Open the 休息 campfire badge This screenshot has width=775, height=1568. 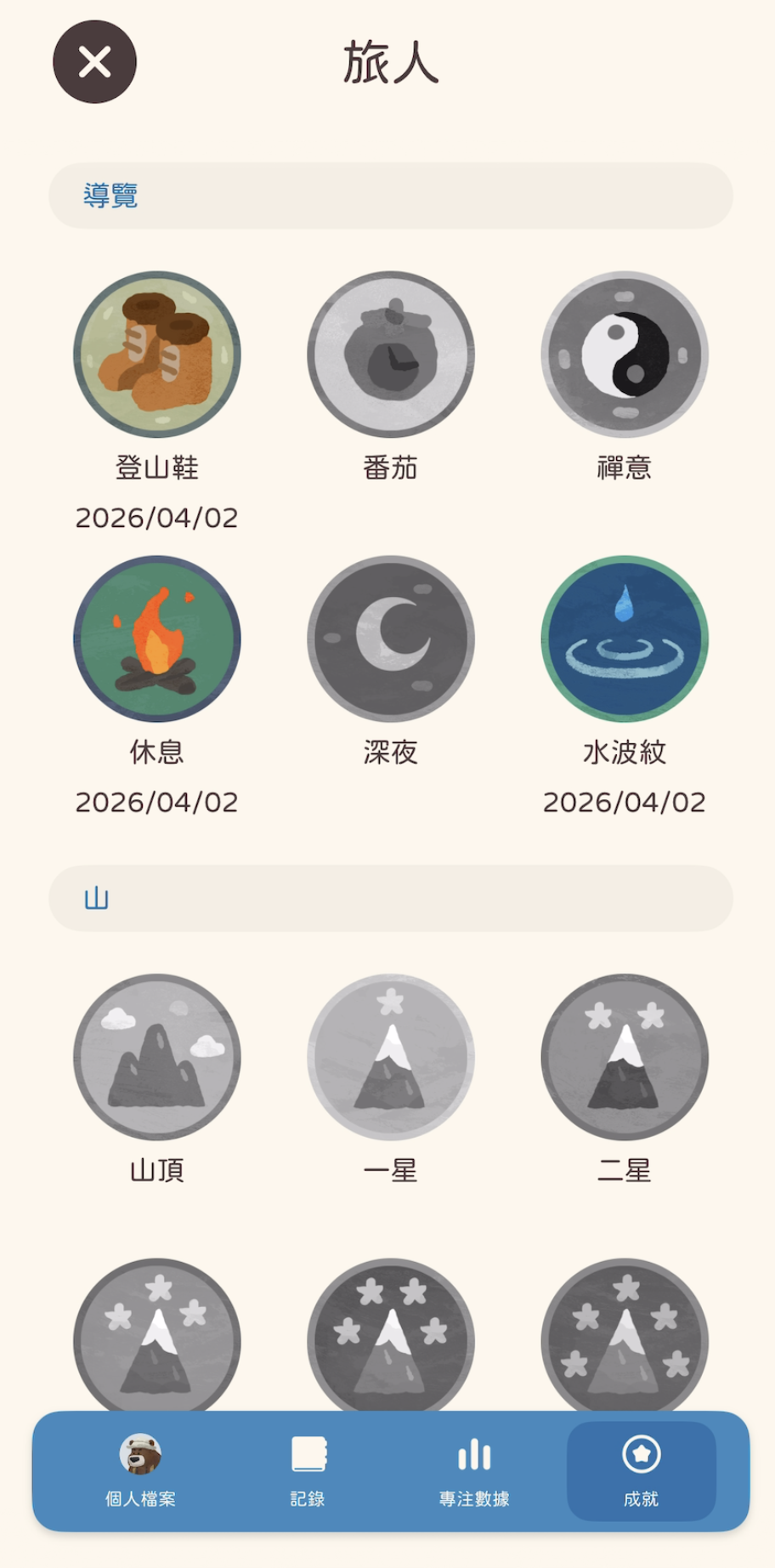pyautogui.click(x=157, y=639)
